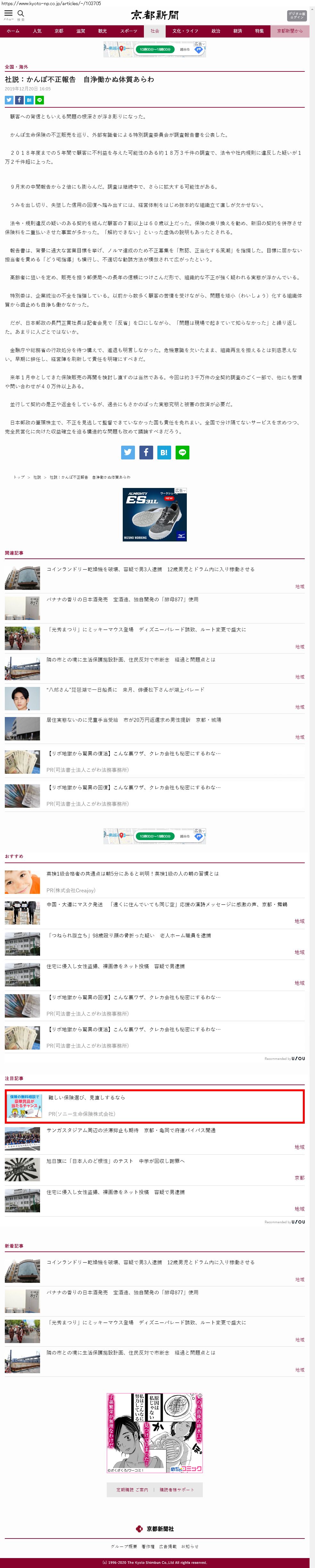Select the 経済 tab
Viewport: 315px width, 1568px height.
click(238, 31)
